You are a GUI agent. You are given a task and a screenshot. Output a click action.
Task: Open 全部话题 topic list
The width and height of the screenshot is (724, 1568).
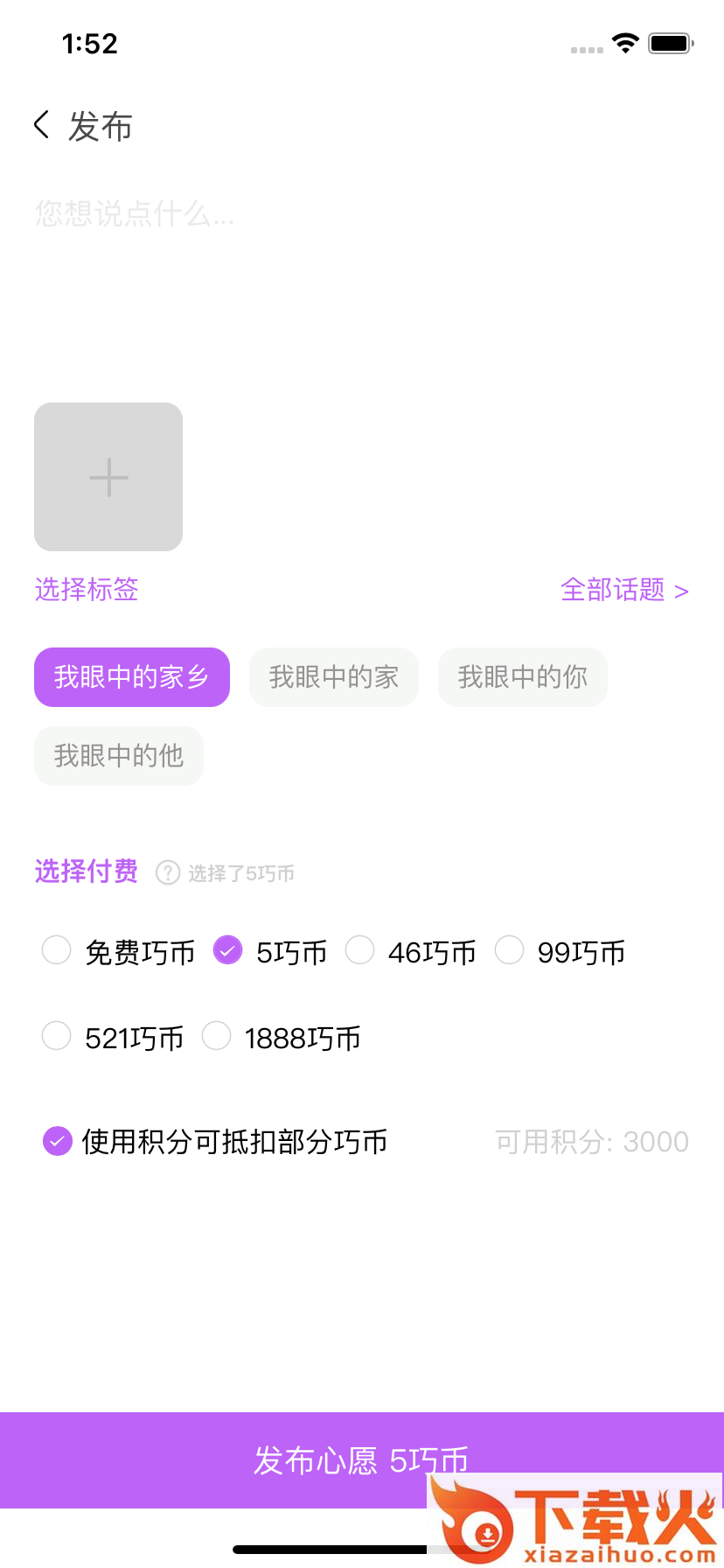[623, 590]
